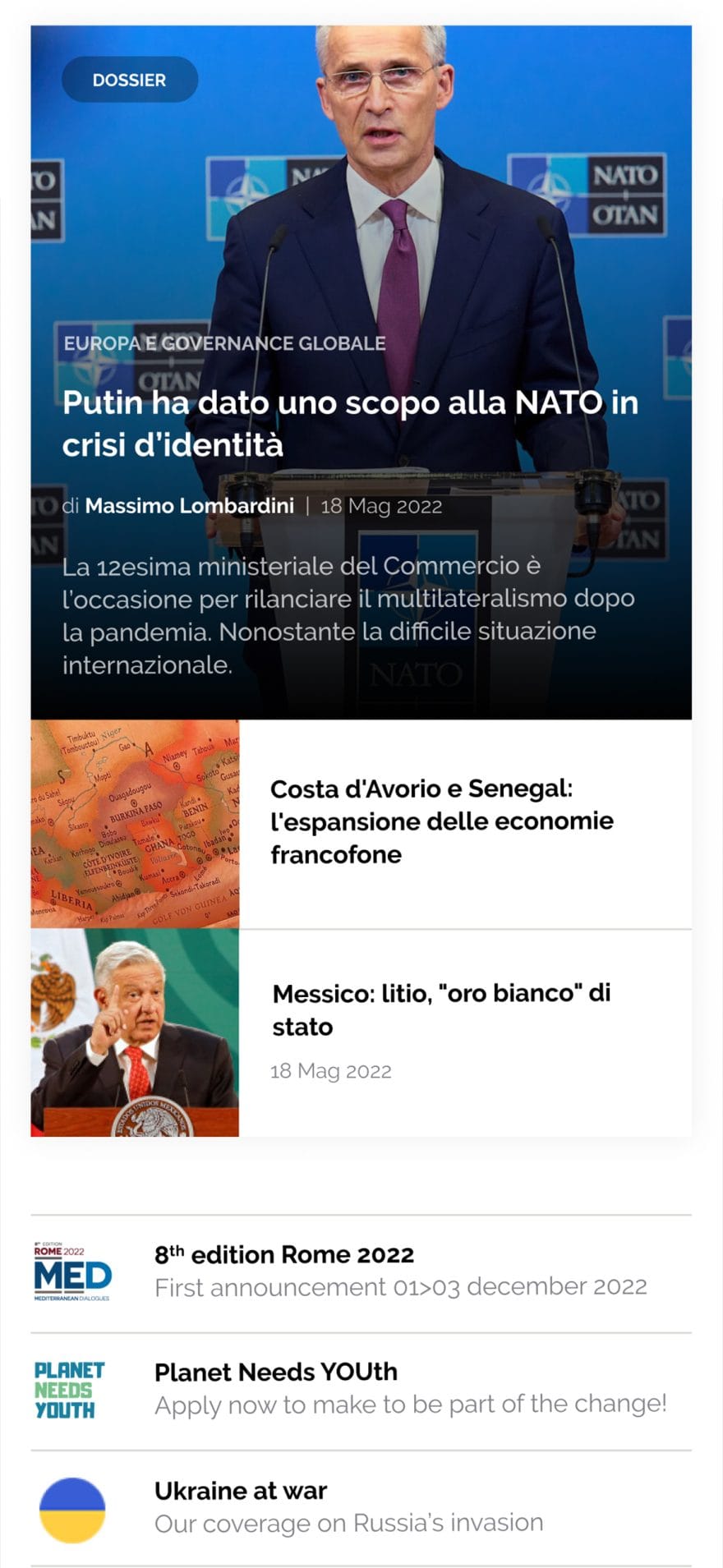Open Planet Needs YOUth application link
Image resolution: width=723 pixels, height=1568 pixels.
coord(276,1371)
